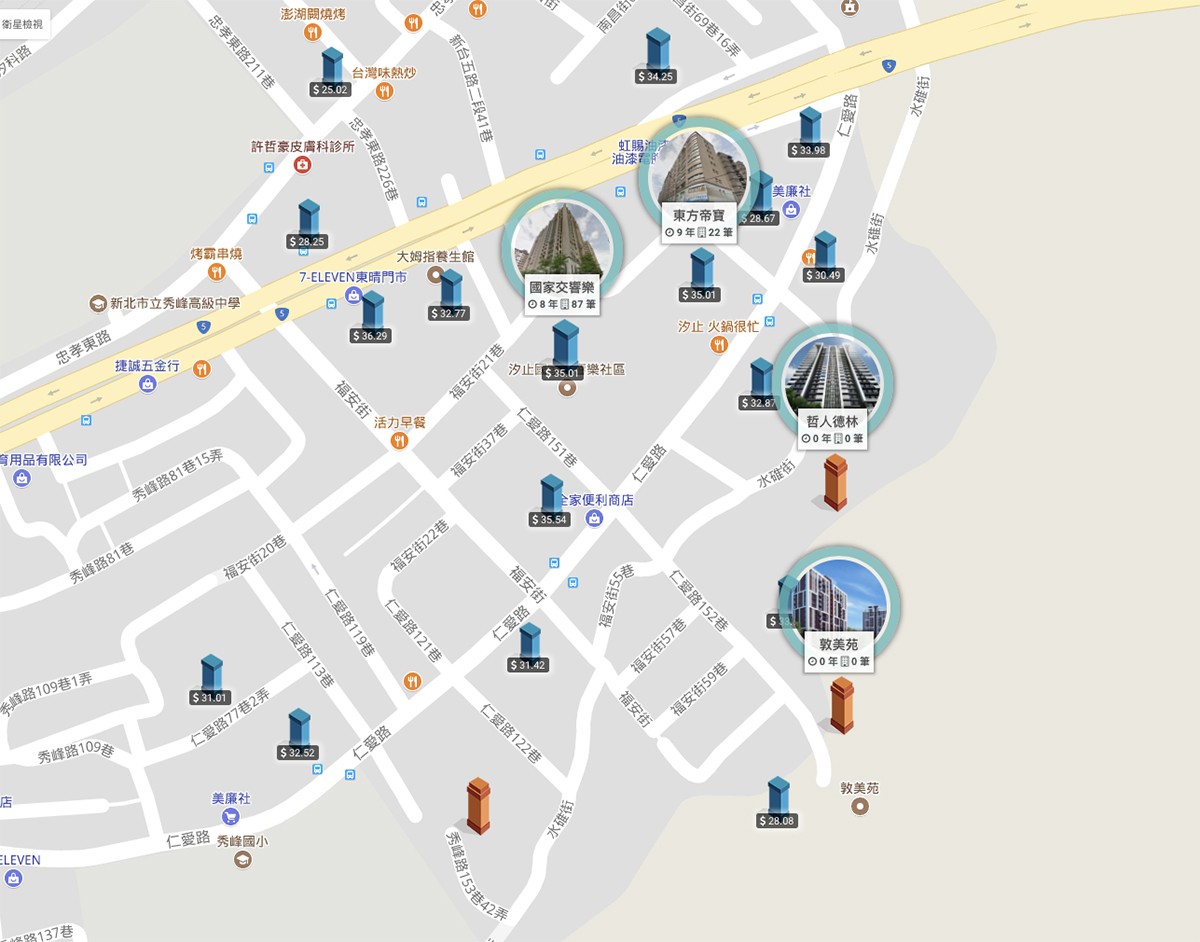Select the $31.01 building marker
Viewport: 1200px width, 942px height.
pos(211,680)
